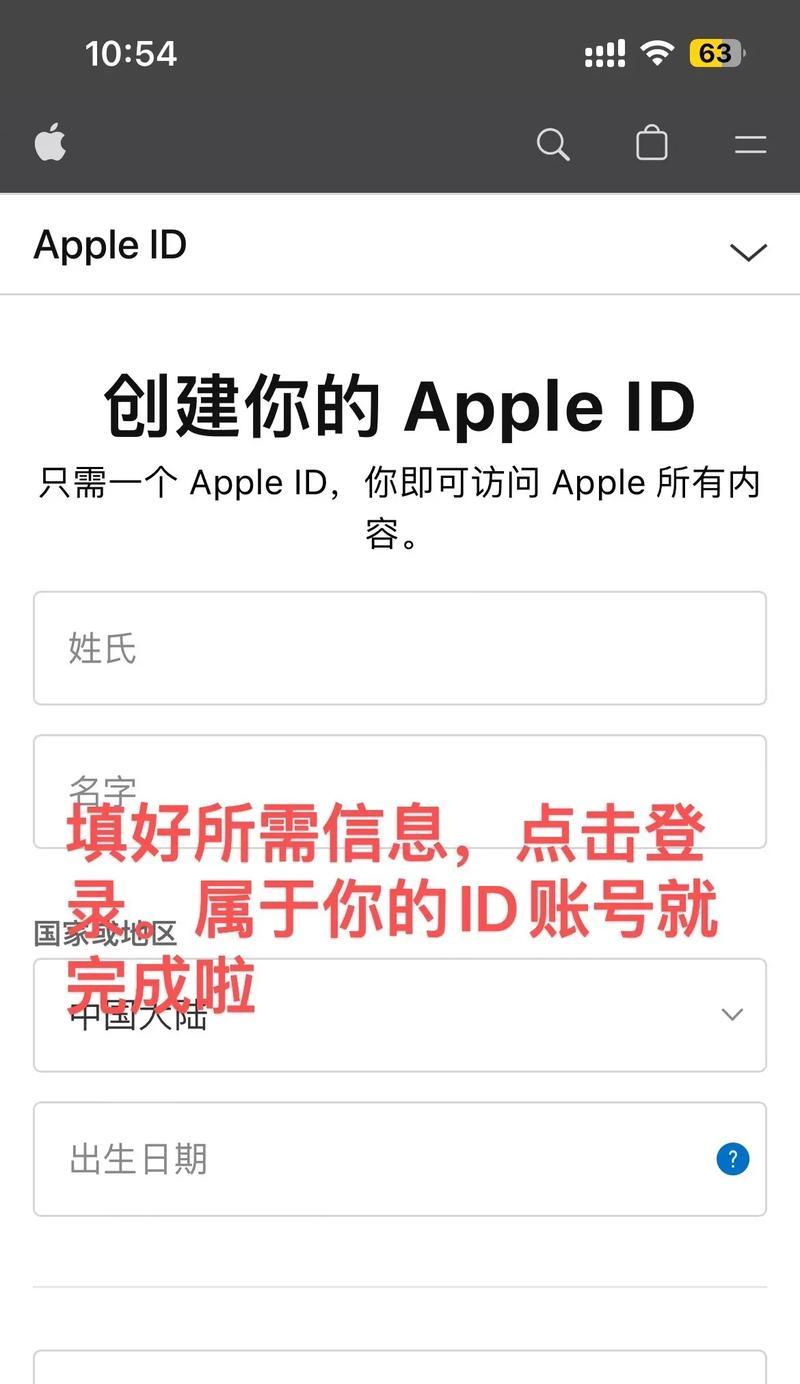Open the search magnifier icon
This screenshot has height=1384, width=800.
tap(553, 144)
